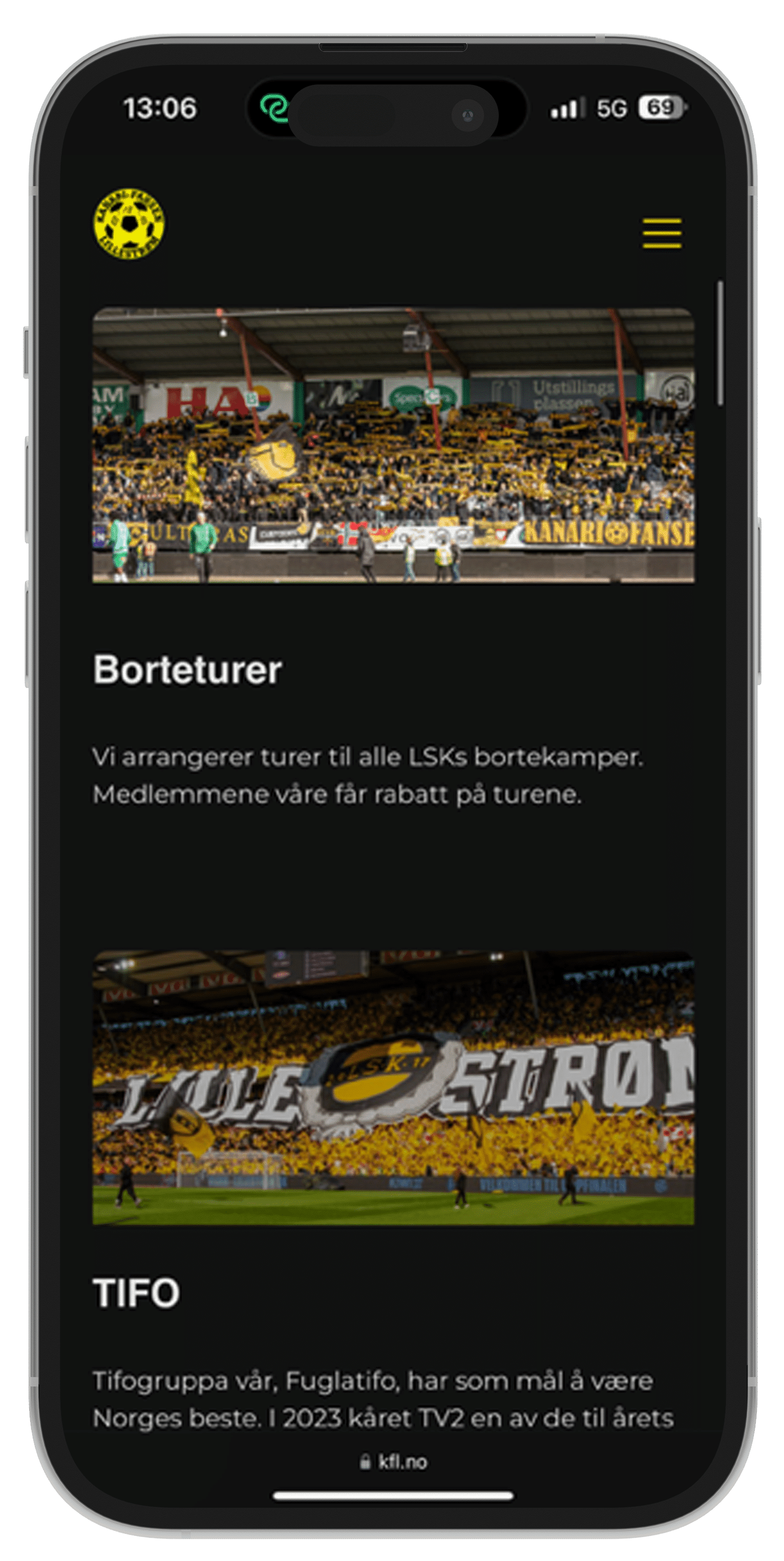
Task: Open the yellow hamburger menu
Action: point(662,233)
